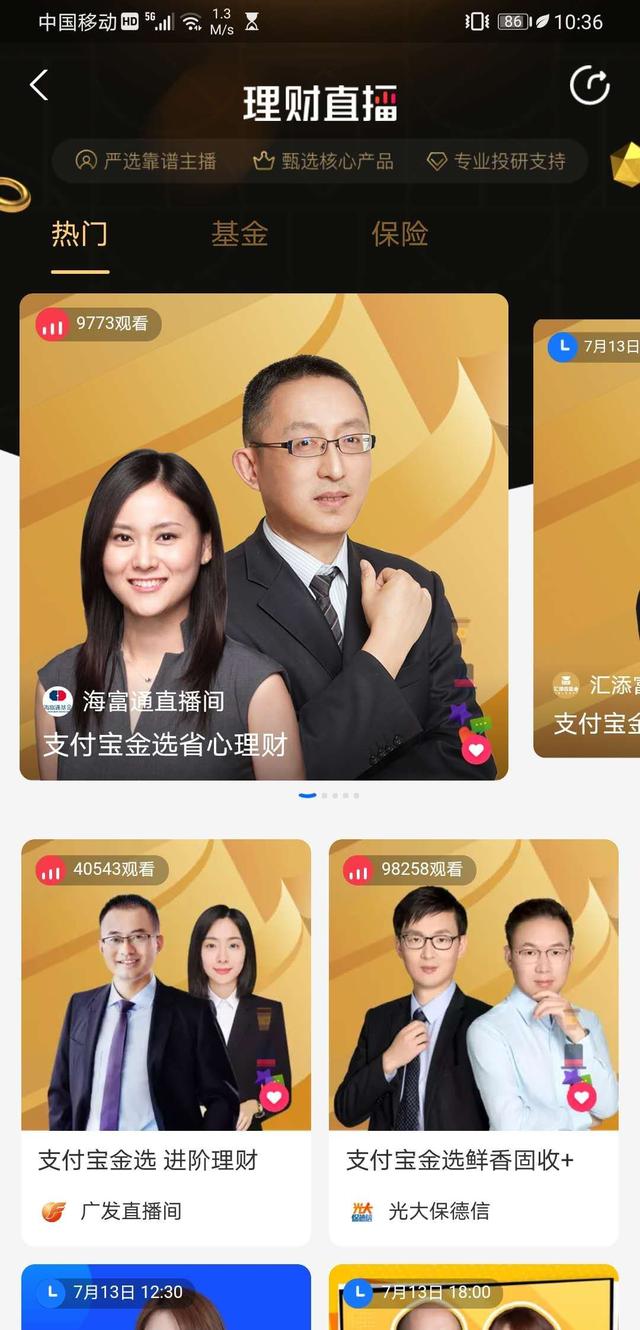Open the 7月13日 18:00 scheduled stream card

(473, 1298)
